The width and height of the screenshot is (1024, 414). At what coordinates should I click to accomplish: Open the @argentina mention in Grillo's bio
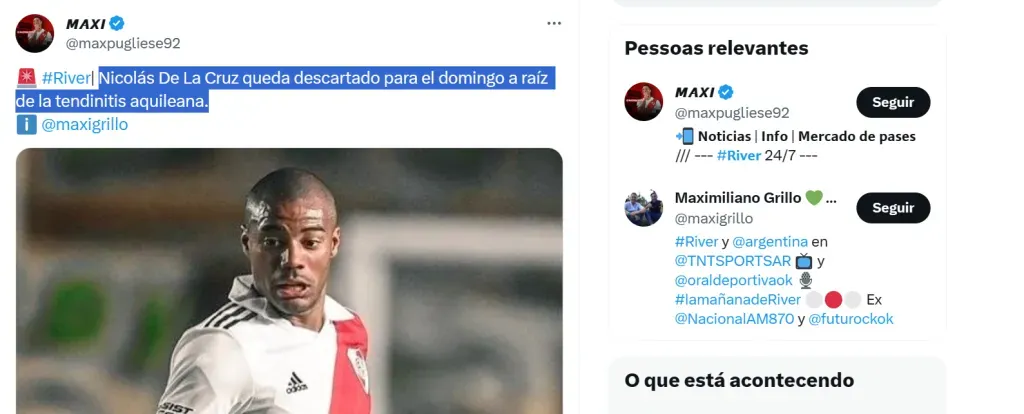769,241
